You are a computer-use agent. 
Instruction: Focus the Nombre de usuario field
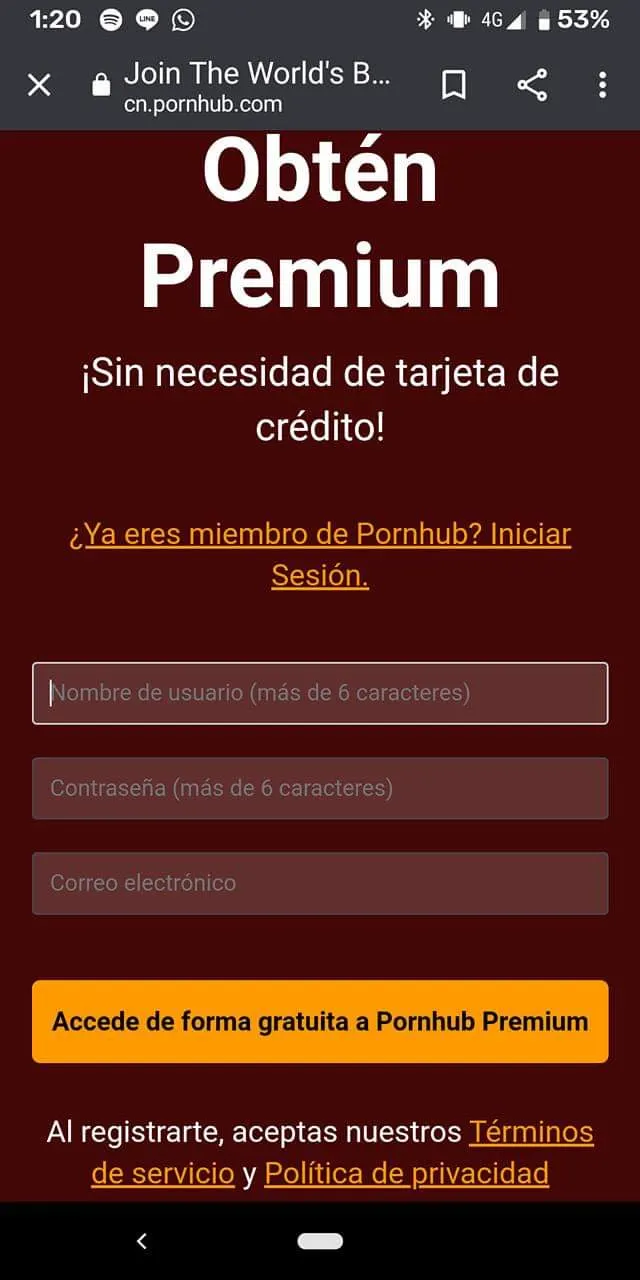pos(320,693)
